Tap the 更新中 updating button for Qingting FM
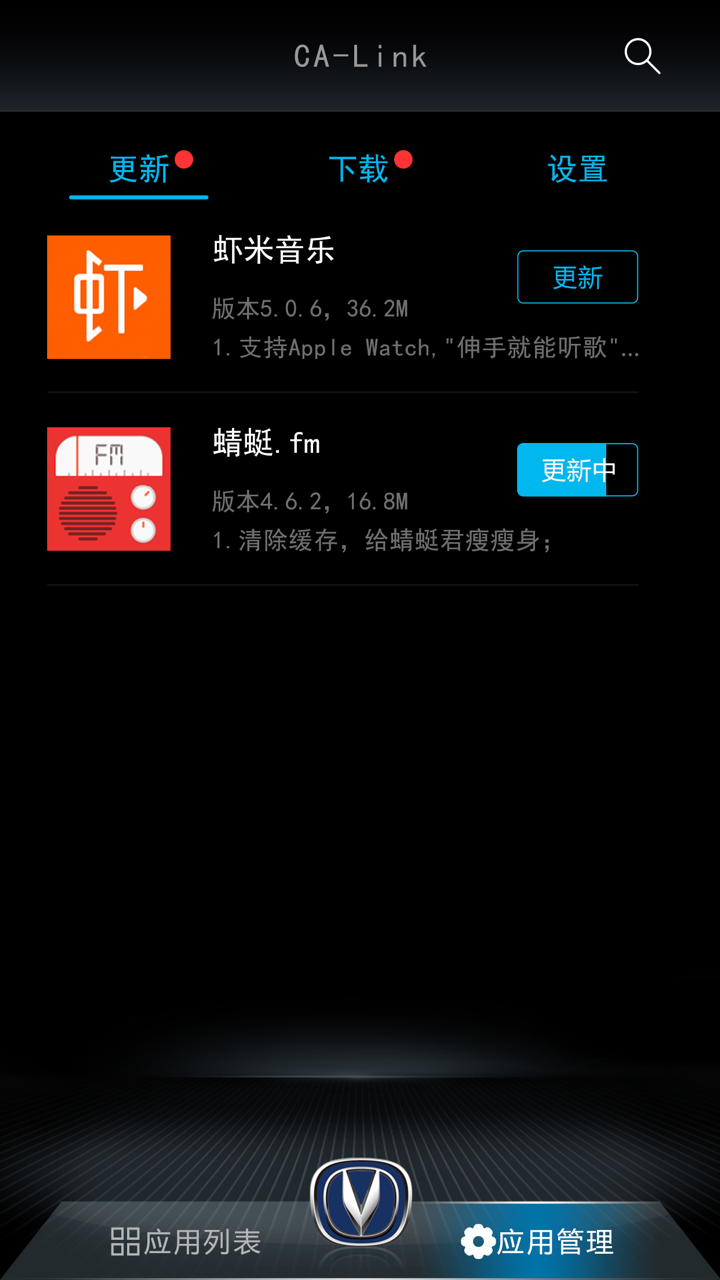Image resolution: width=720 pixels, height=1280 pixels. point(577,469)
